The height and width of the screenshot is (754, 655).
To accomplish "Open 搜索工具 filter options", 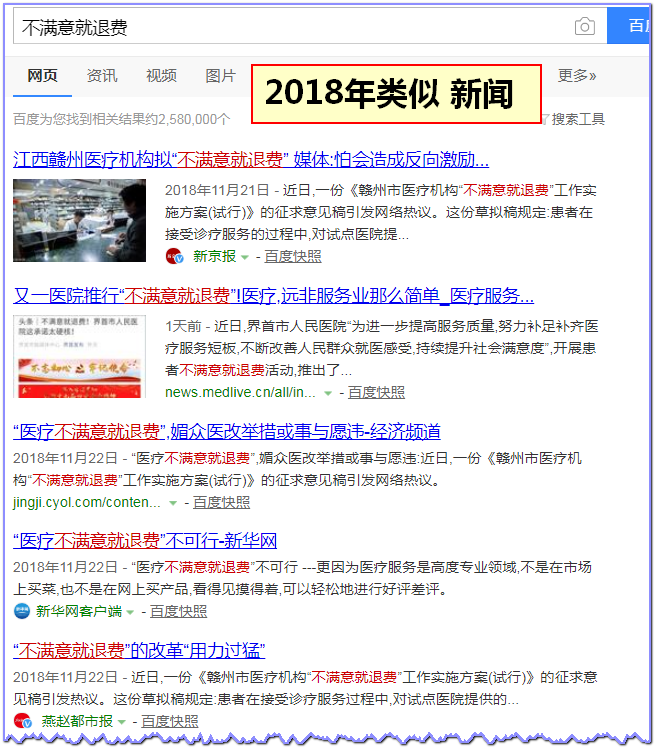I will [x=577, y=119].
